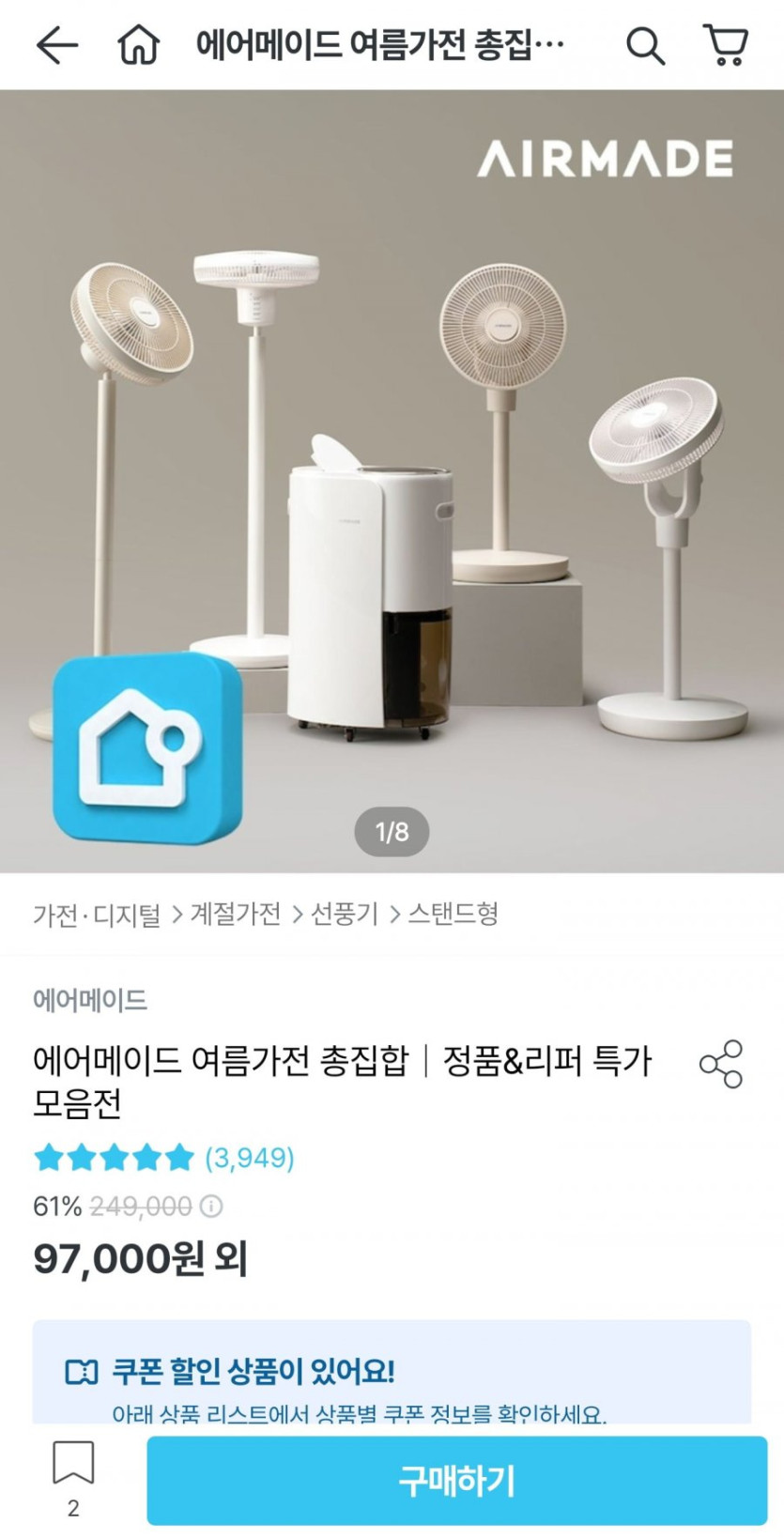Open the search magnifier

tap(645, 44)
